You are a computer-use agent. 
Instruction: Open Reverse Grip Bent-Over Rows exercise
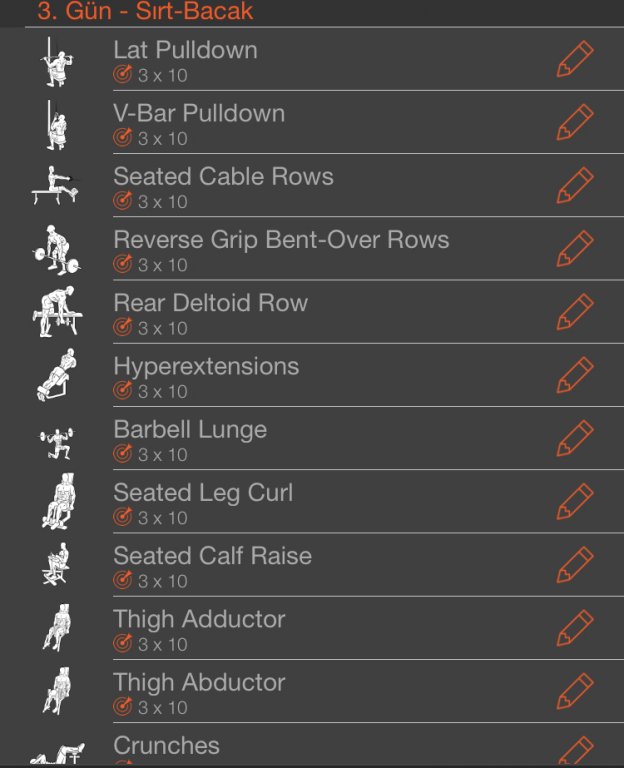coord(281,240)
